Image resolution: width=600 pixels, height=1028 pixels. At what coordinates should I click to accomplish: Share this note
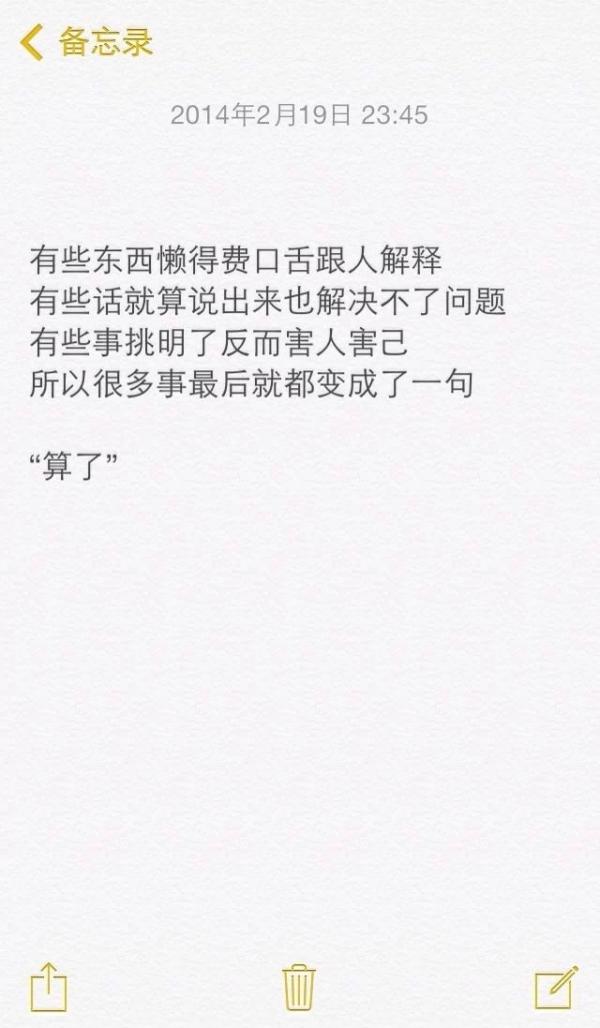coord(49,987)
